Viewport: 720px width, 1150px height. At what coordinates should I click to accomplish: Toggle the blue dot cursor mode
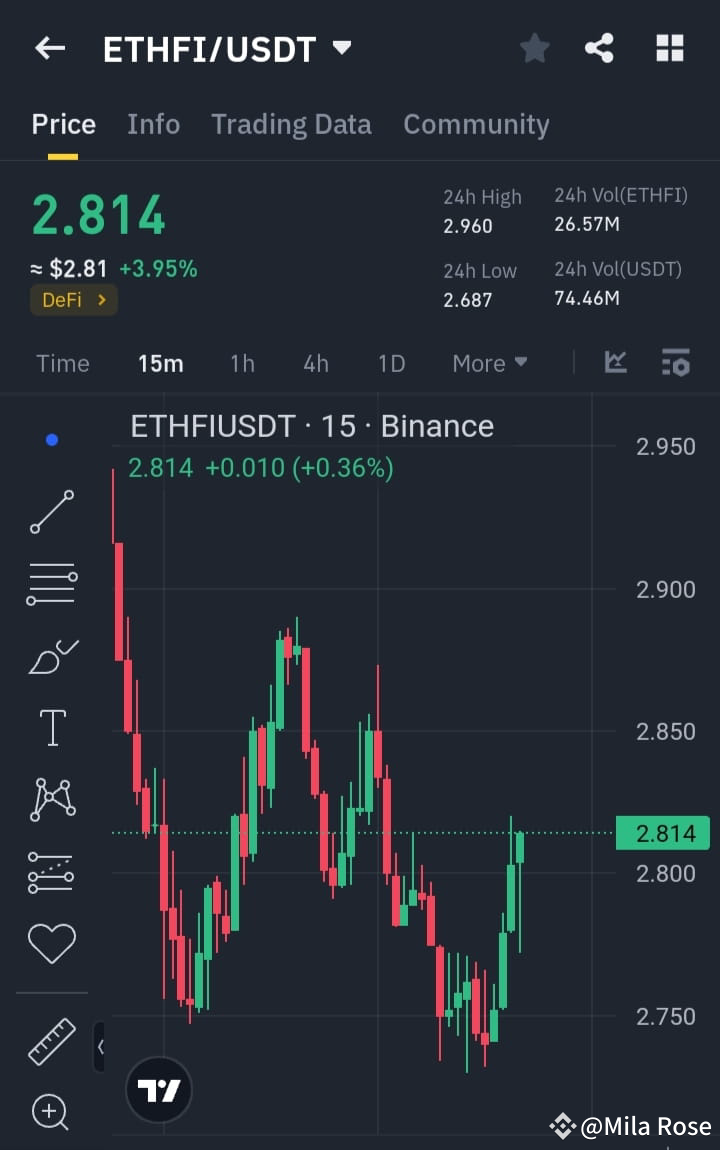pos(51,439)
